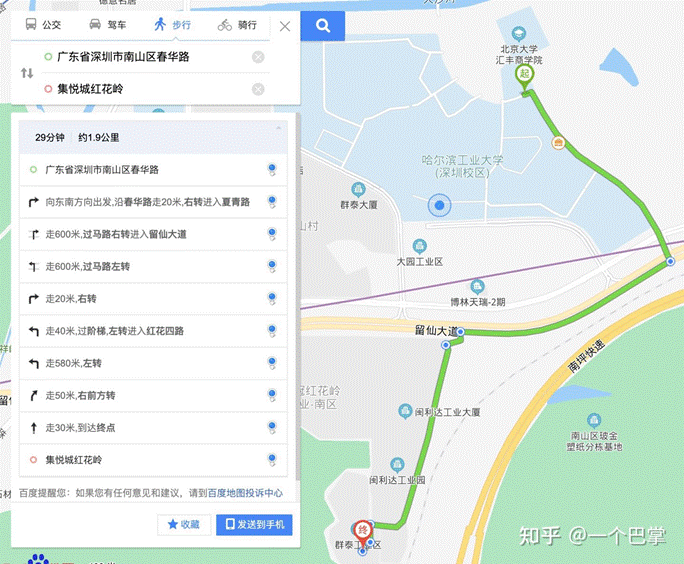Collapse the 29分钟 route summary

pyautogui.click(x=278, y=128)
